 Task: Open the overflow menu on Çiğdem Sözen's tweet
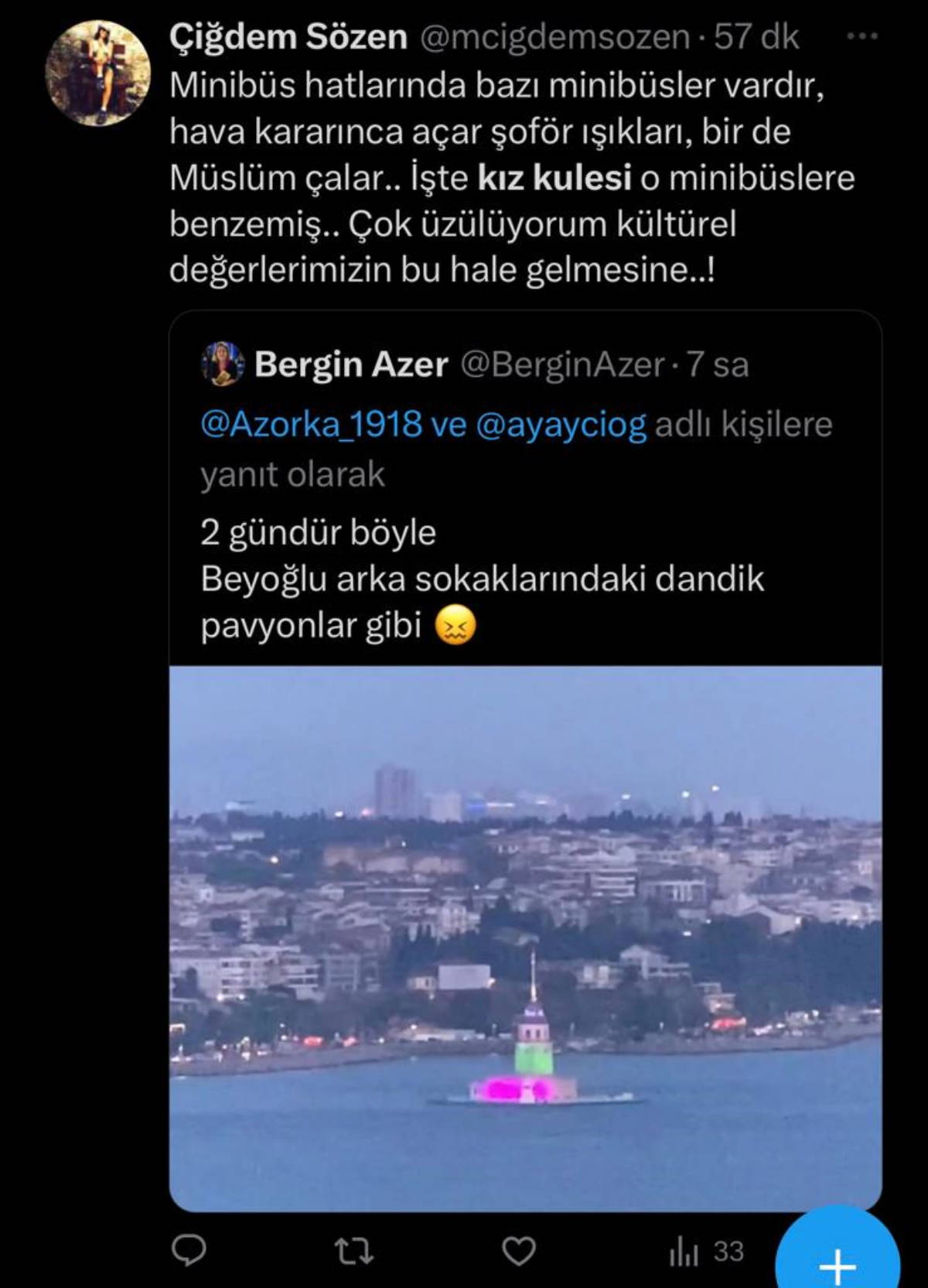[862, 36]
